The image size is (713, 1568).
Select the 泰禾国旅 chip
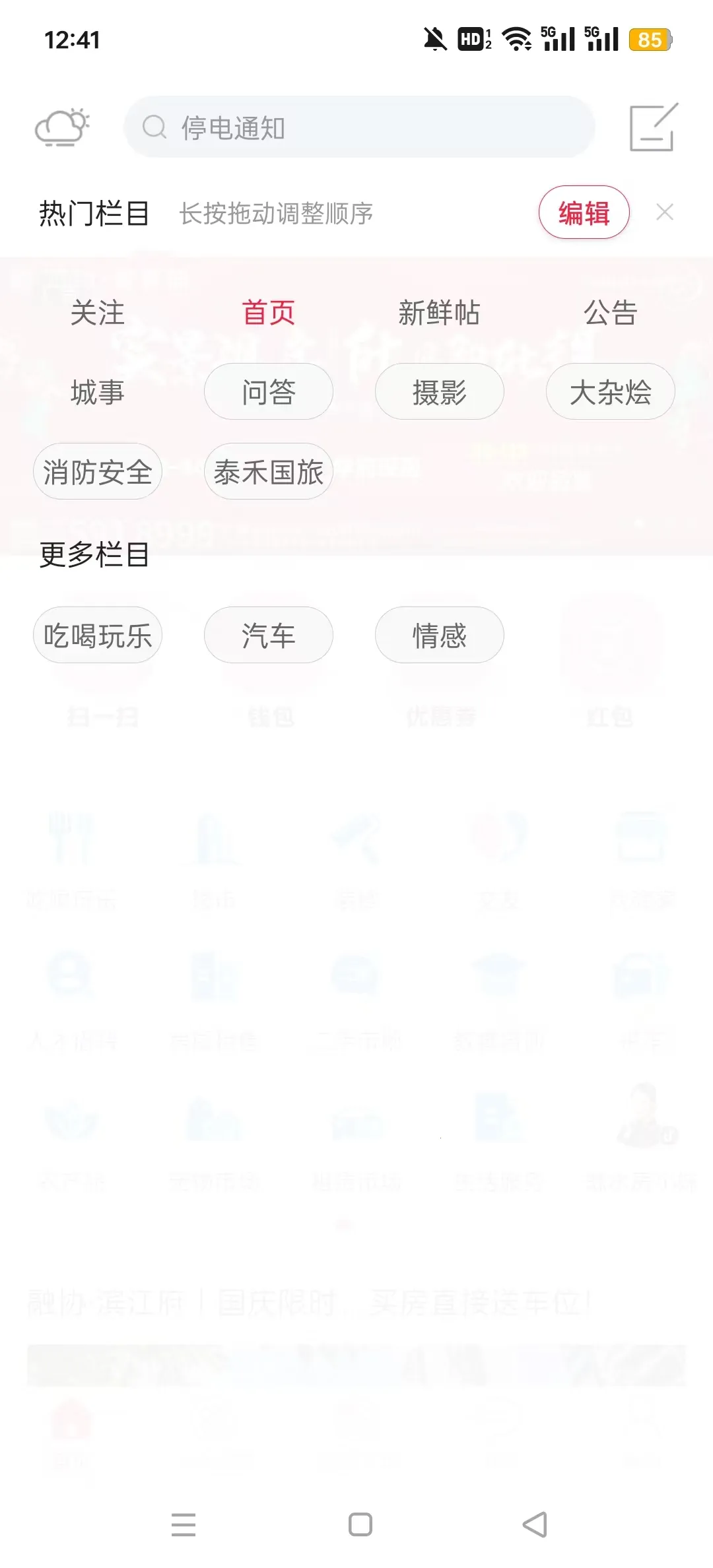click(269, 472)
